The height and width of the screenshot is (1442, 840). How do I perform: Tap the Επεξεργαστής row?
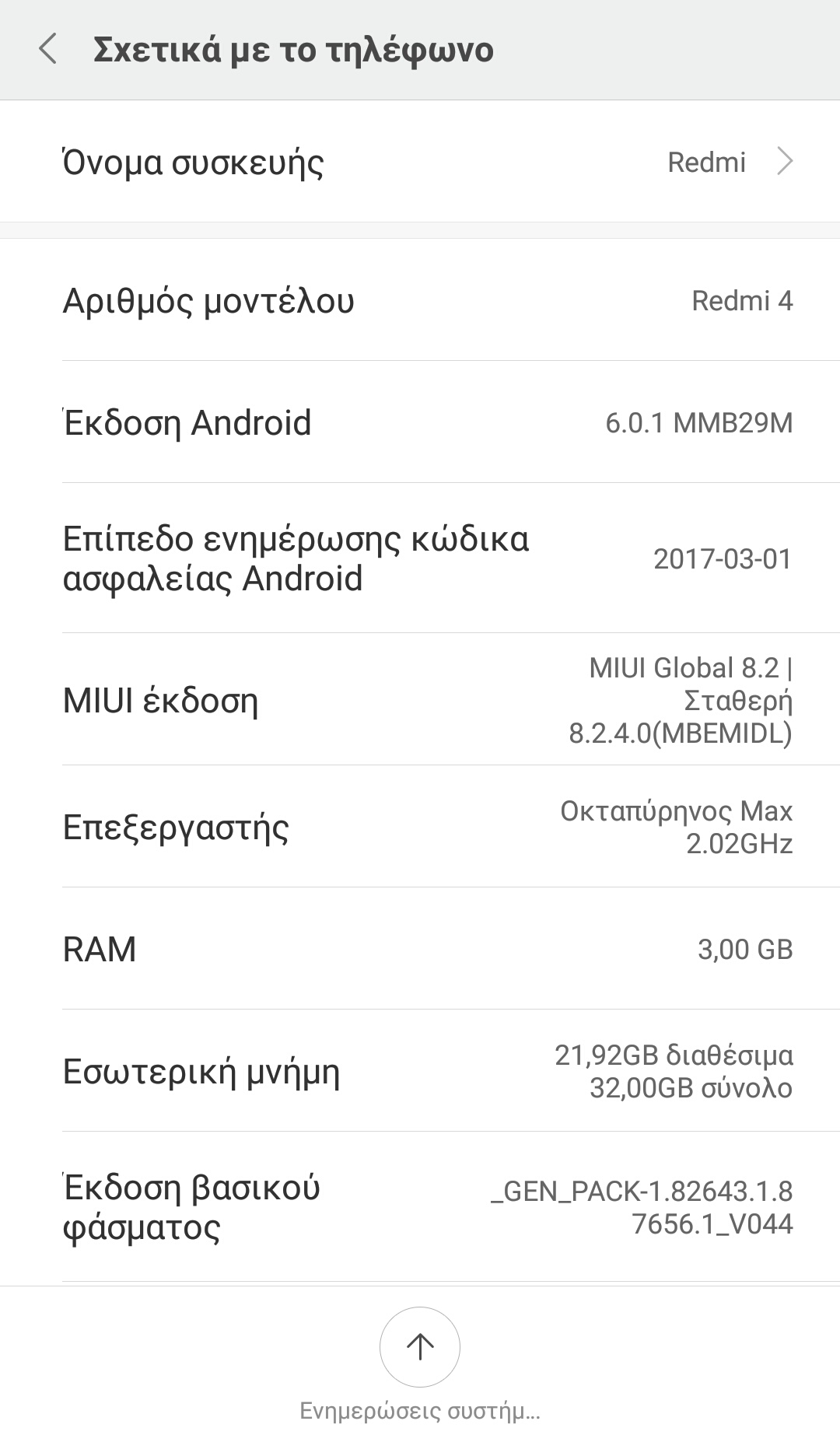click(420, 827)
